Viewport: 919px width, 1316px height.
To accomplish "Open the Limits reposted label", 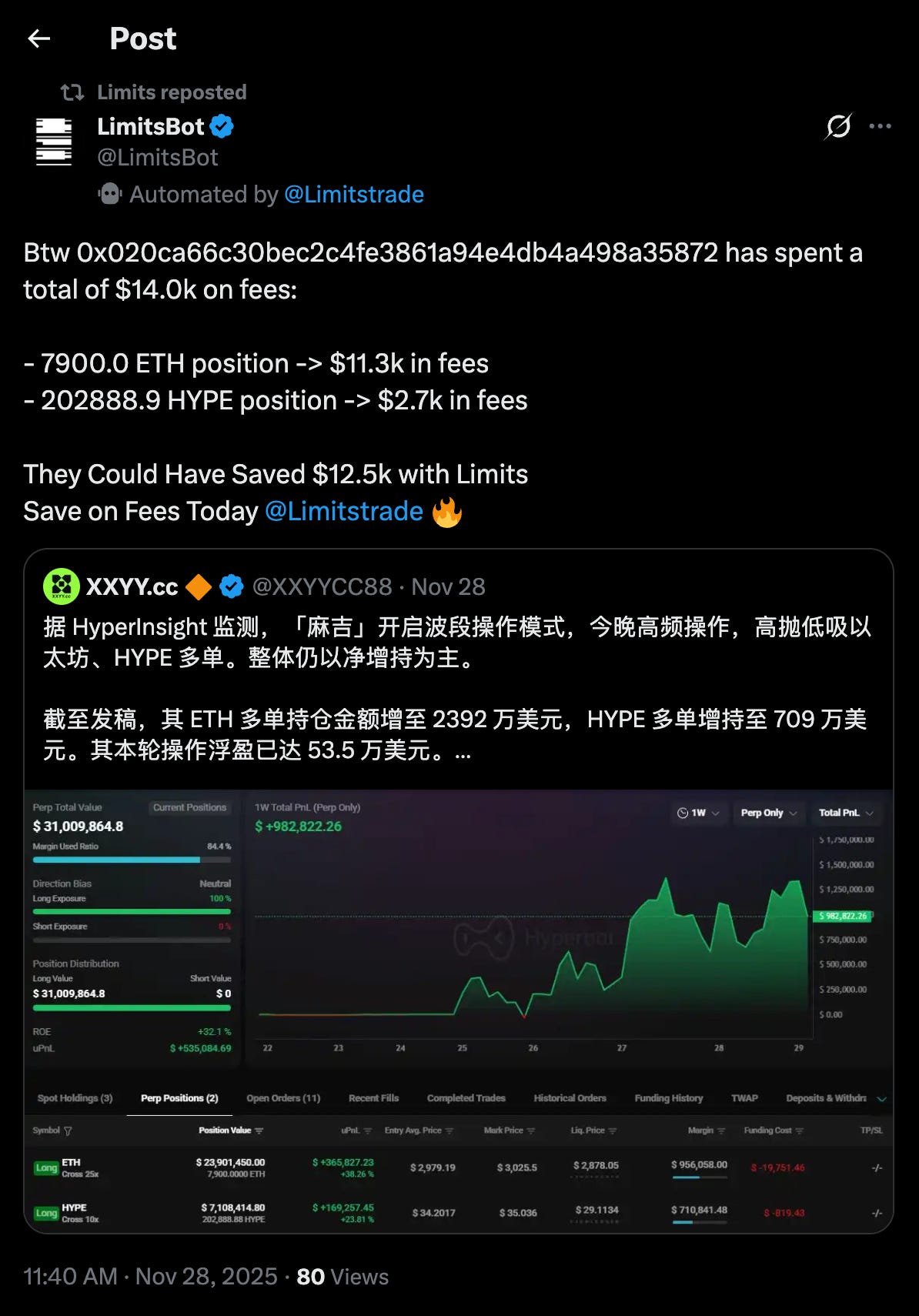I will pyautogui.click(x=171, y=92).
